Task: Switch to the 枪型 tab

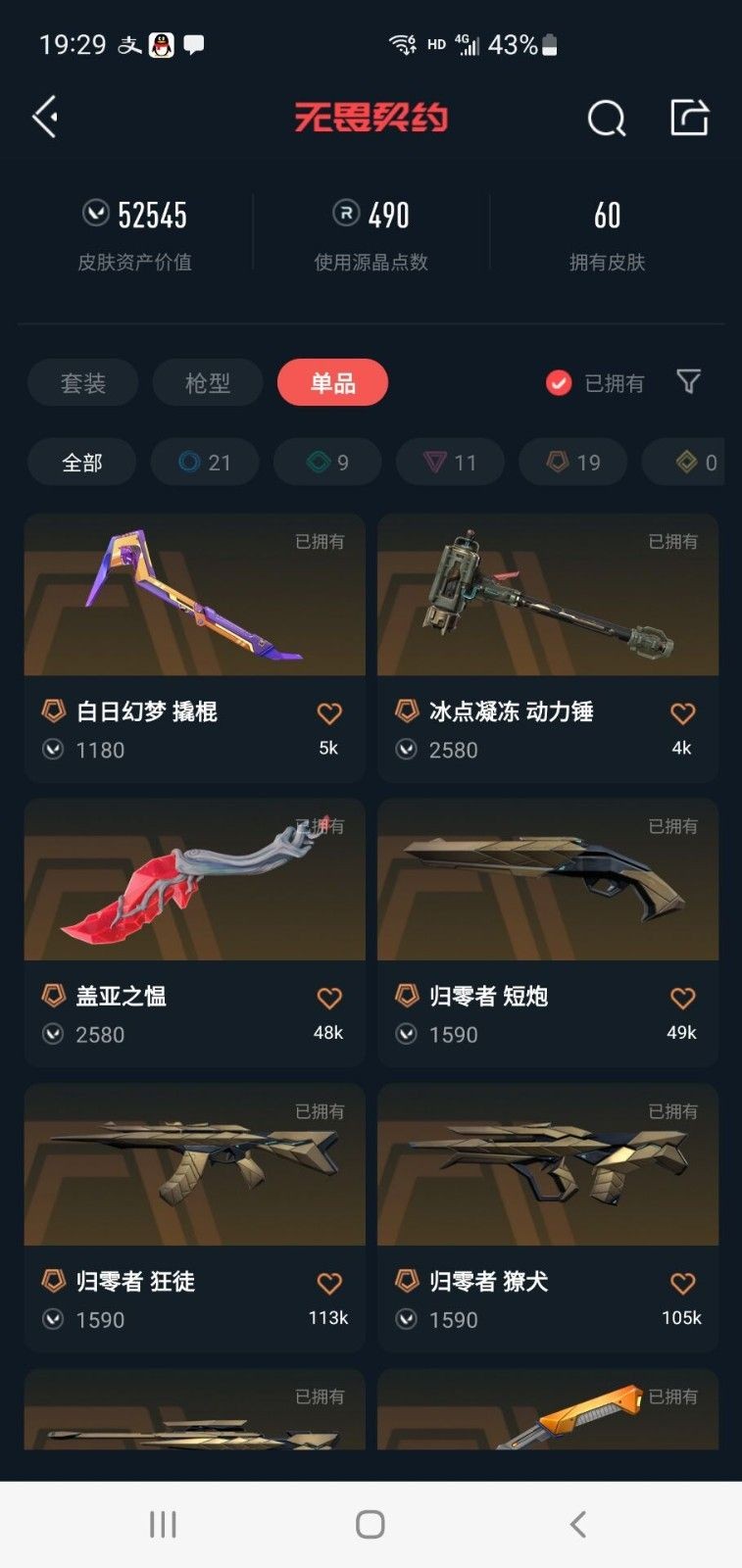Action: (x=208, y=383)
